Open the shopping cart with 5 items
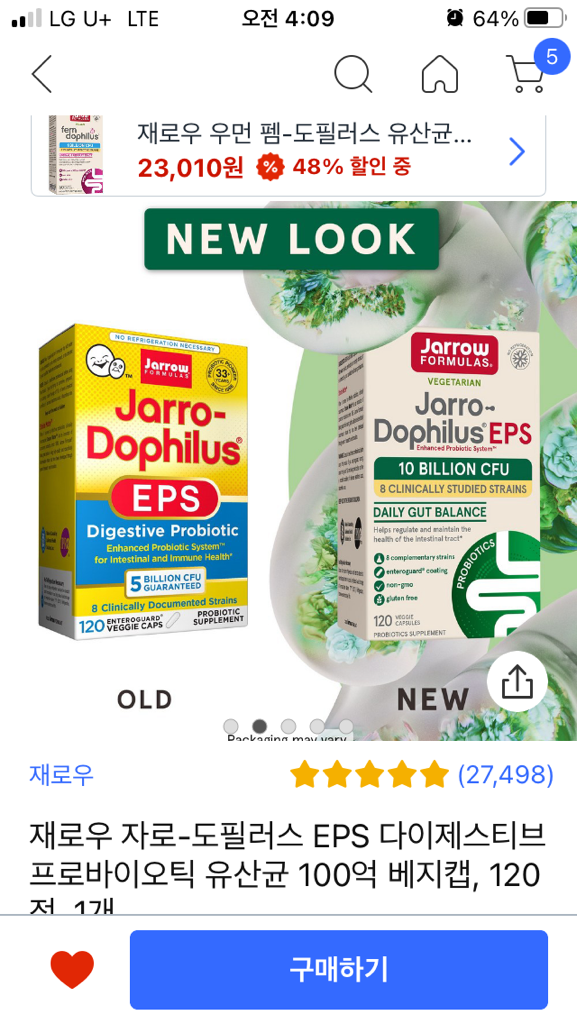 (x=530, y=71)
